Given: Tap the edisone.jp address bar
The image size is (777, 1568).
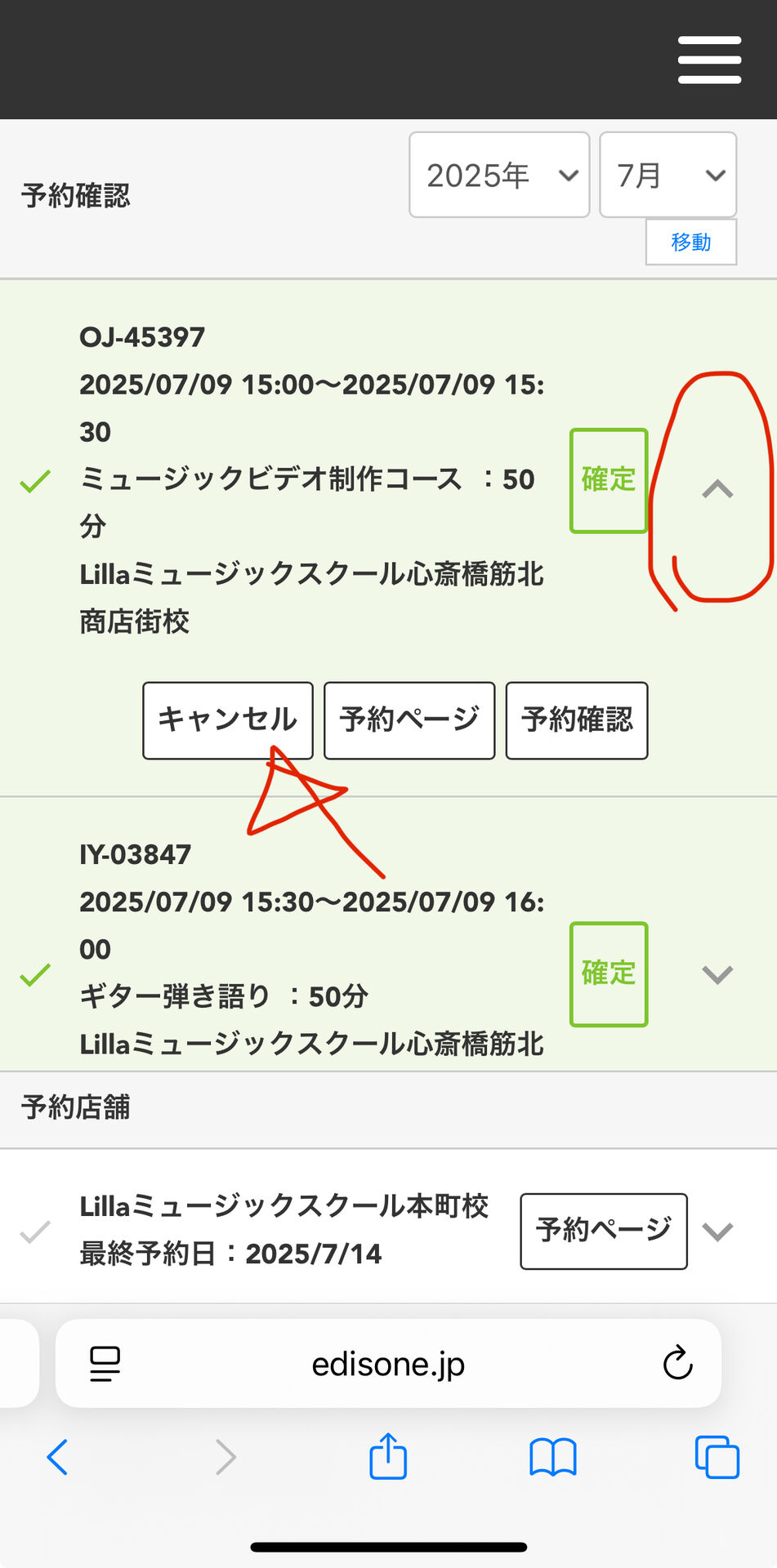Looking at the screenshot, I should tap(388, 1364).
